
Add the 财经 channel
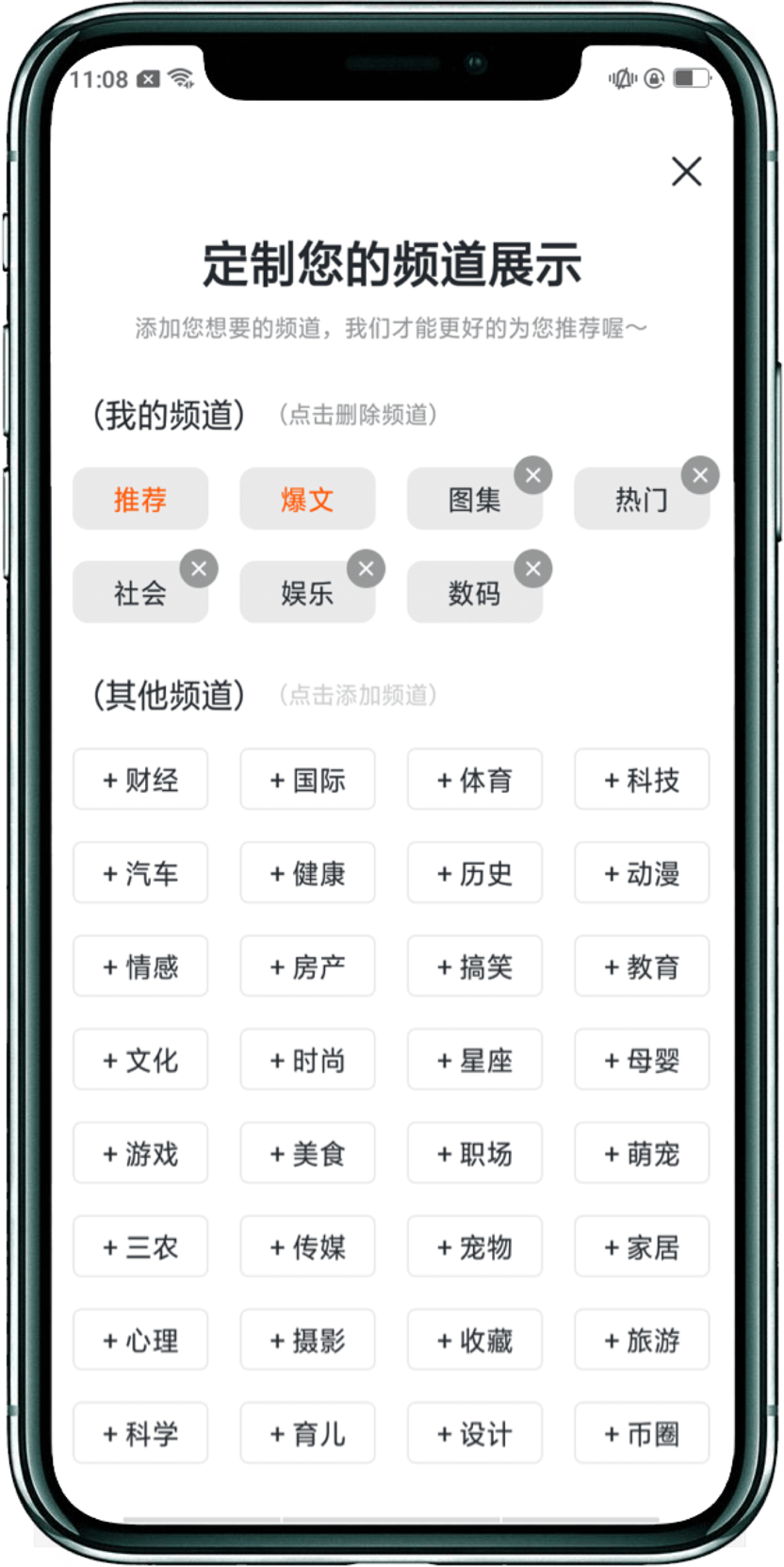coord(140,780)
